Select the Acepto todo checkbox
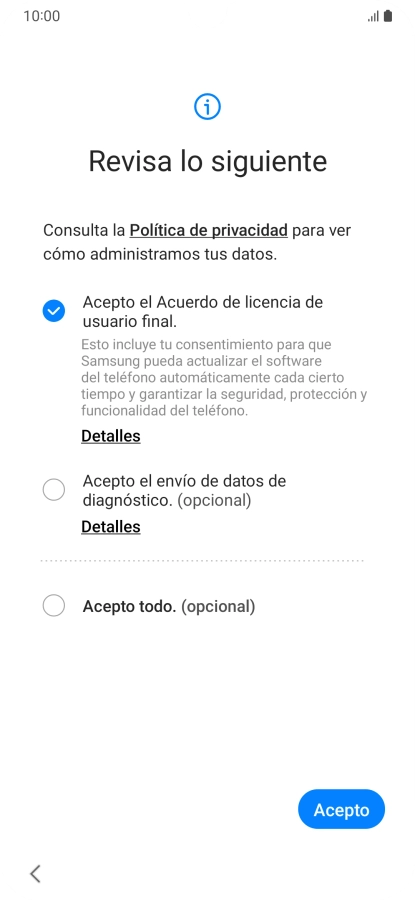Screen dimensions: 415x900 pos(54,606)
